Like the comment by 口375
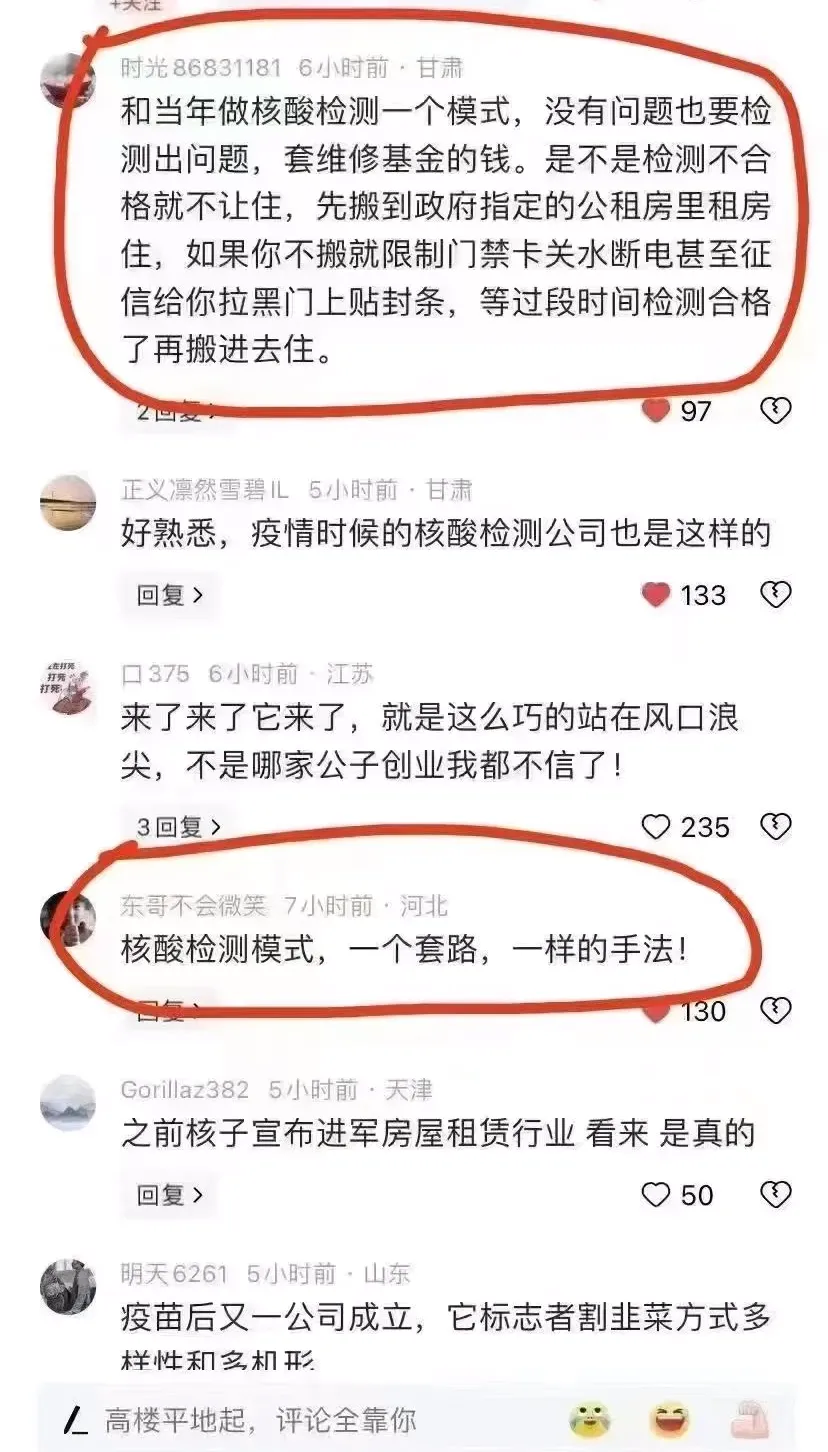Viewport: 828px width, 1452px height. [655, 827]
